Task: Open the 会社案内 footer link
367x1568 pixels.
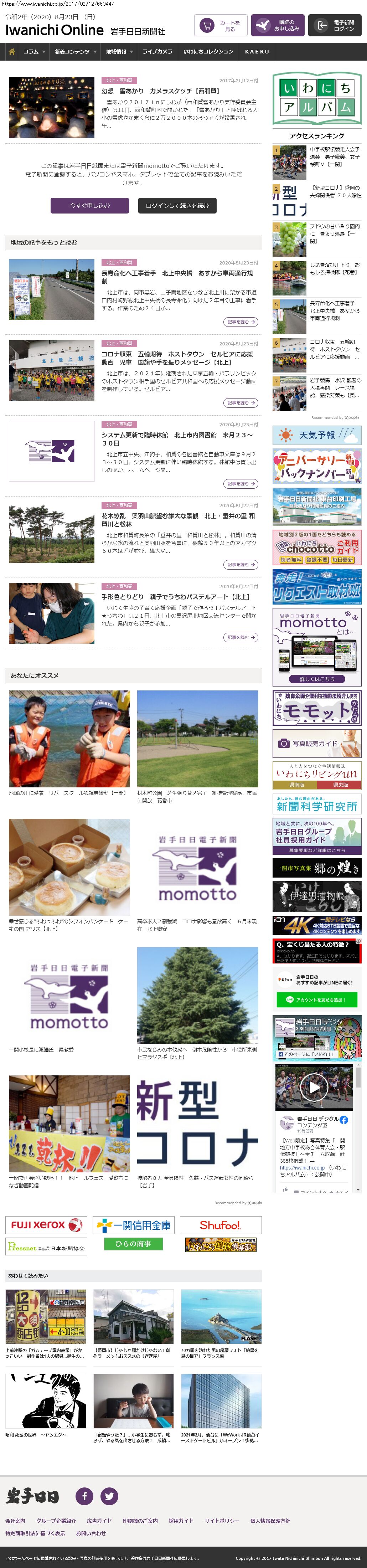Action: coord(15,1521)
